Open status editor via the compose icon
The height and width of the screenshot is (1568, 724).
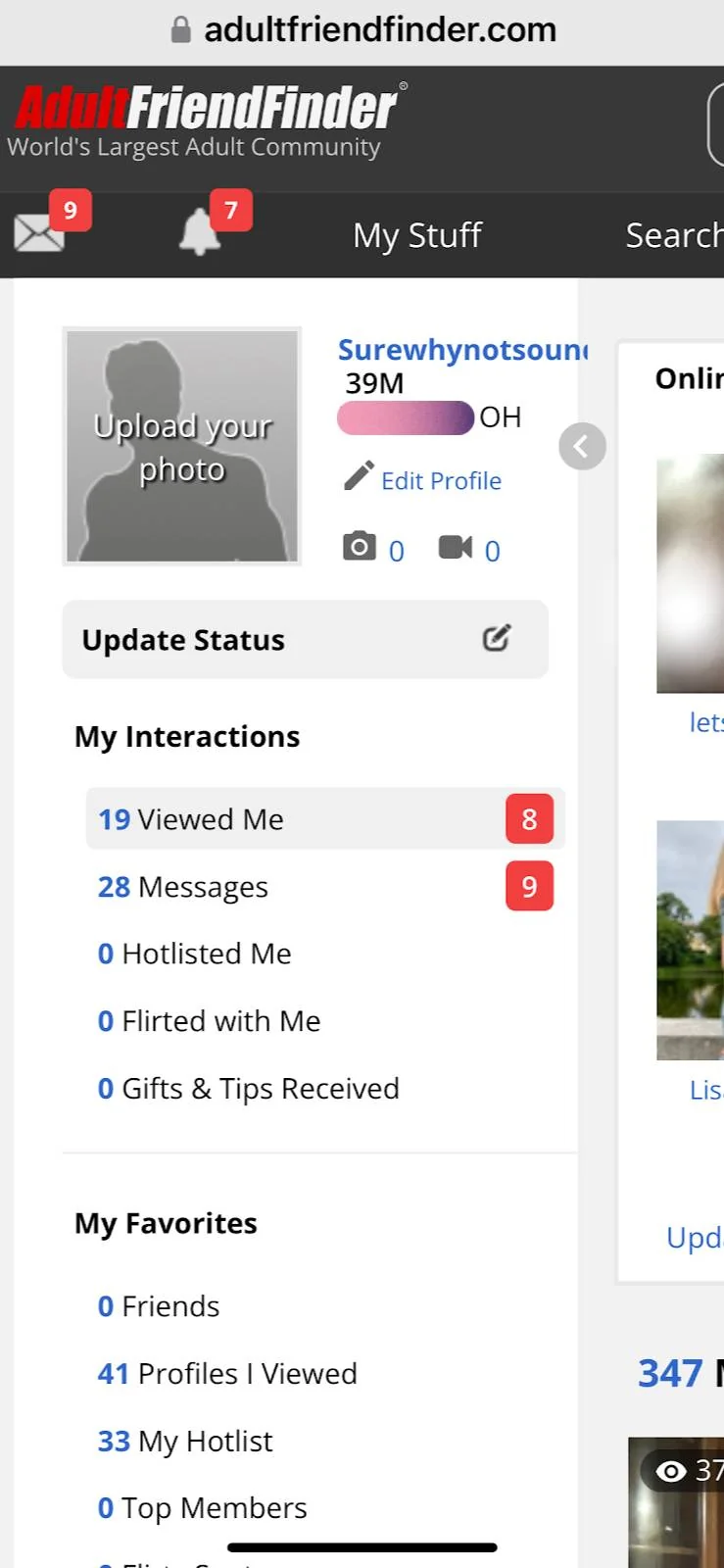coord(497,637)
